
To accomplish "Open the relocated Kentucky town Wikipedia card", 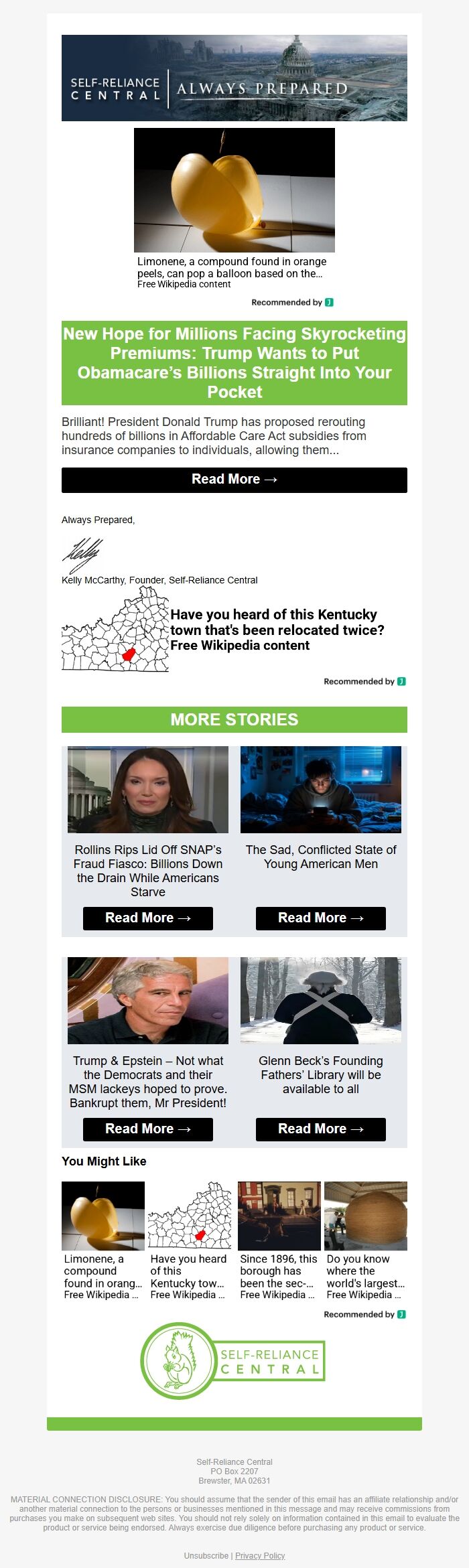I will 276,630.
